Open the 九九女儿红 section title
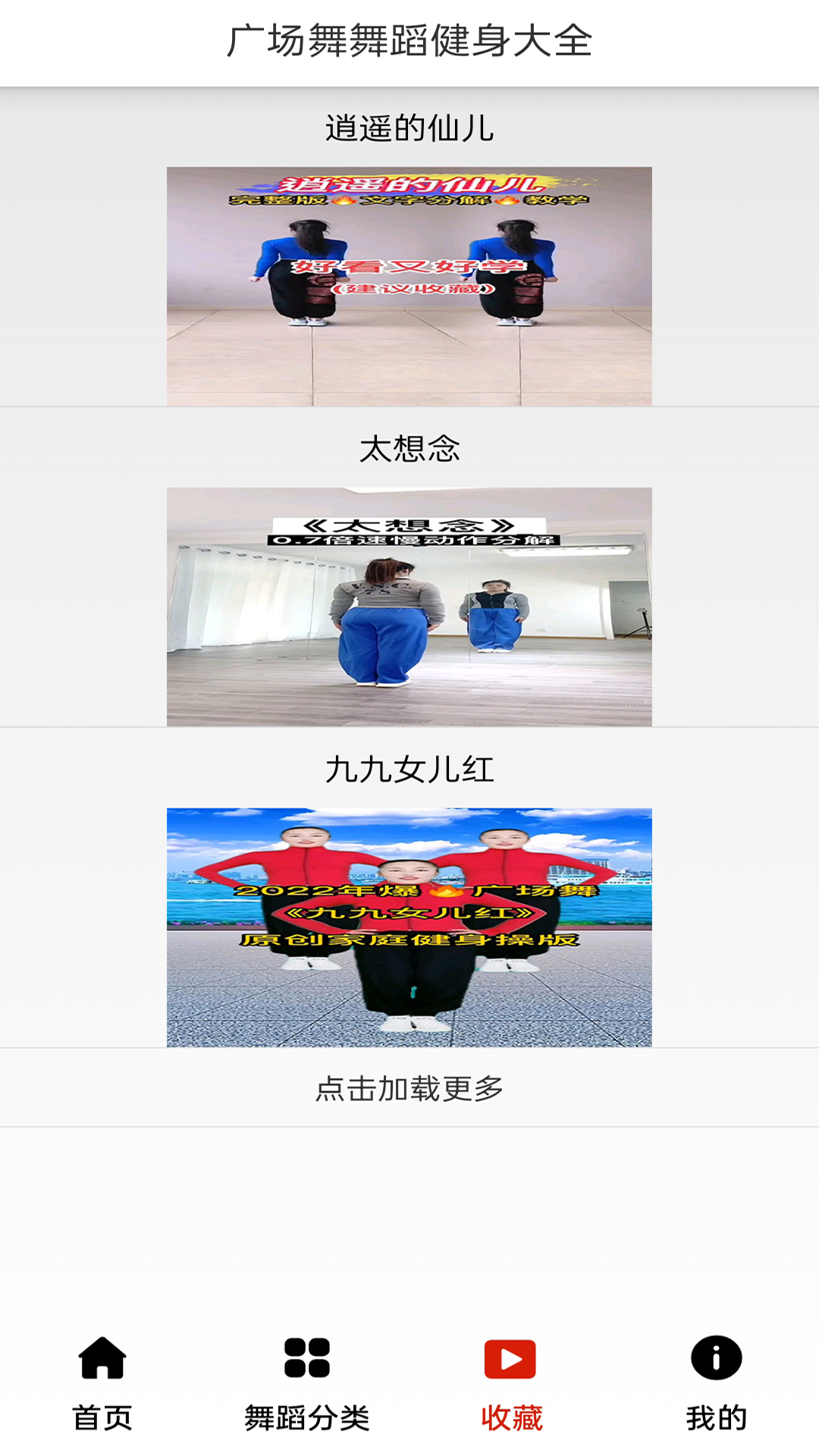819x1456 pixels. point(409,768)
